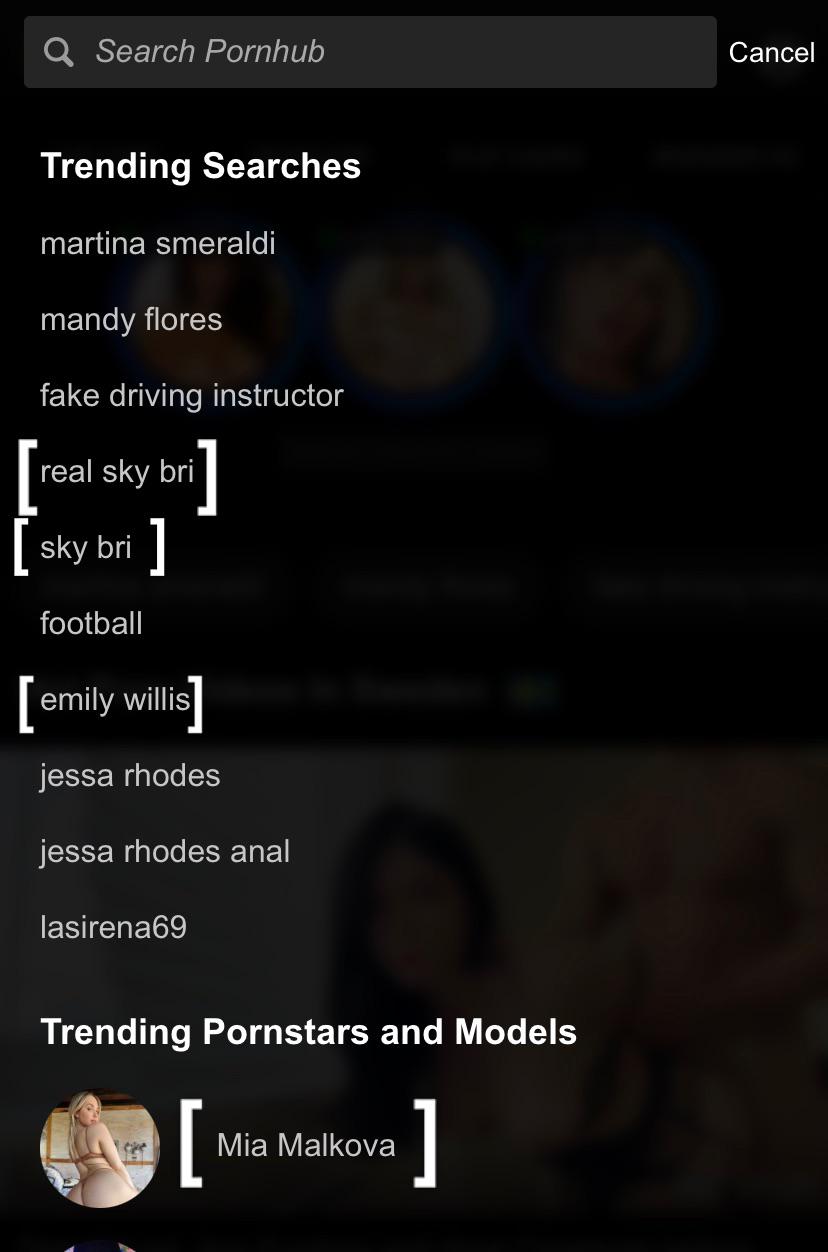The image size is (828, 1252).
Task: Cancel the search overlay
Action: pos(771,52)
